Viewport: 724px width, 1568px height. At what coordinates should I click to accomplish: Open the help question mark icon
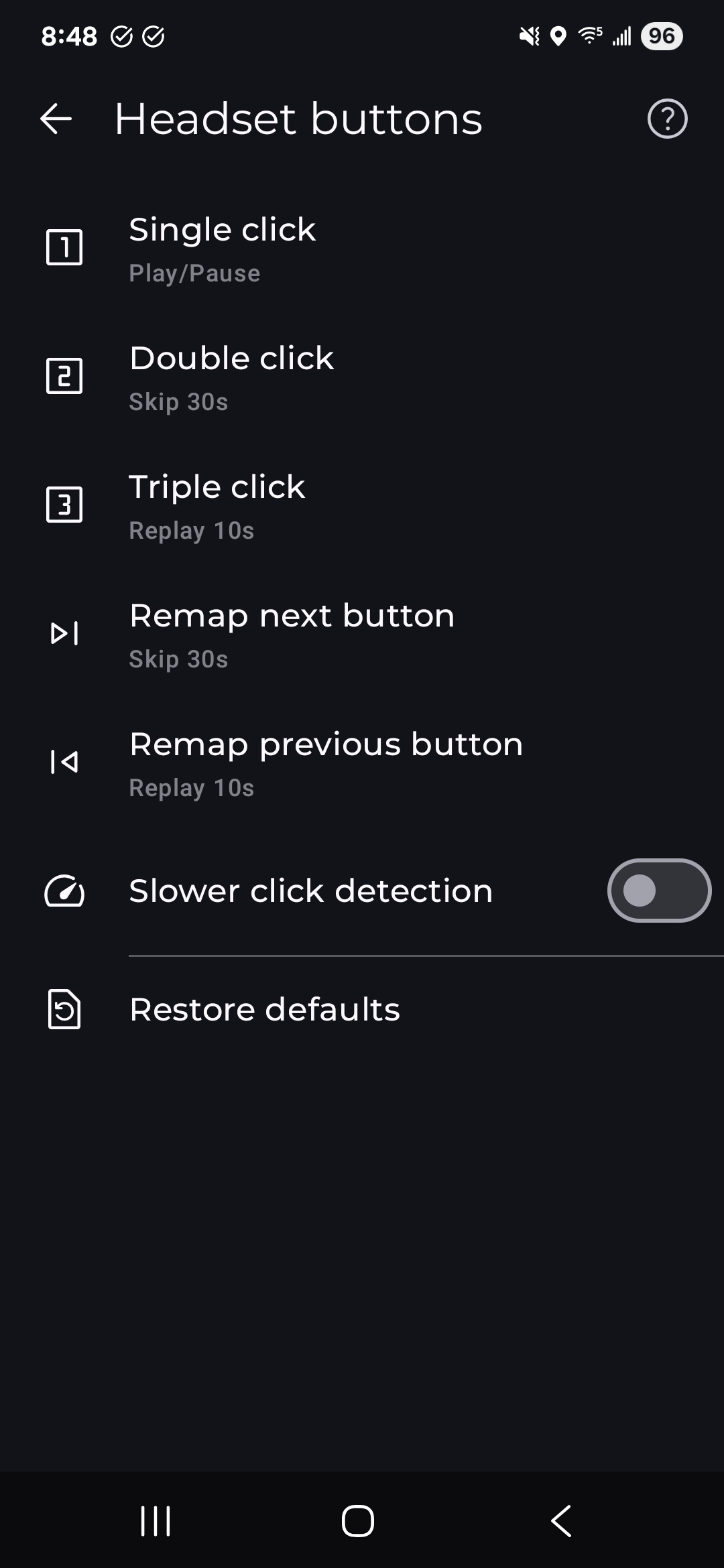click(667, 119)
